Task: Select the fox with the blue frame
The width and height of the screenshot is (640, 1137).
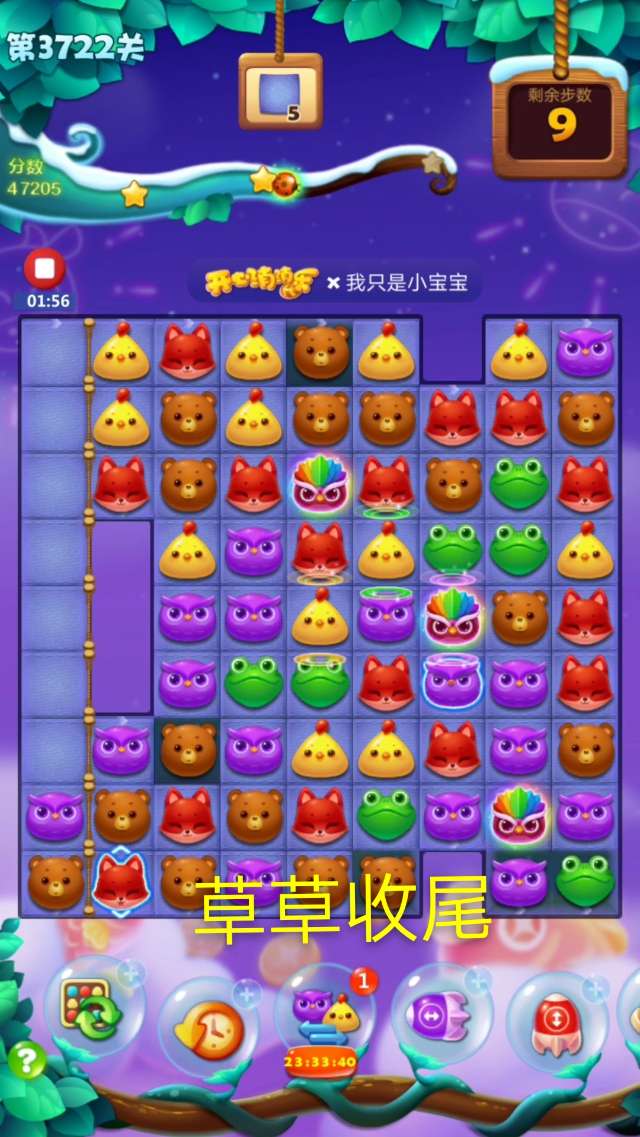Action: click(x=120, y=880)
